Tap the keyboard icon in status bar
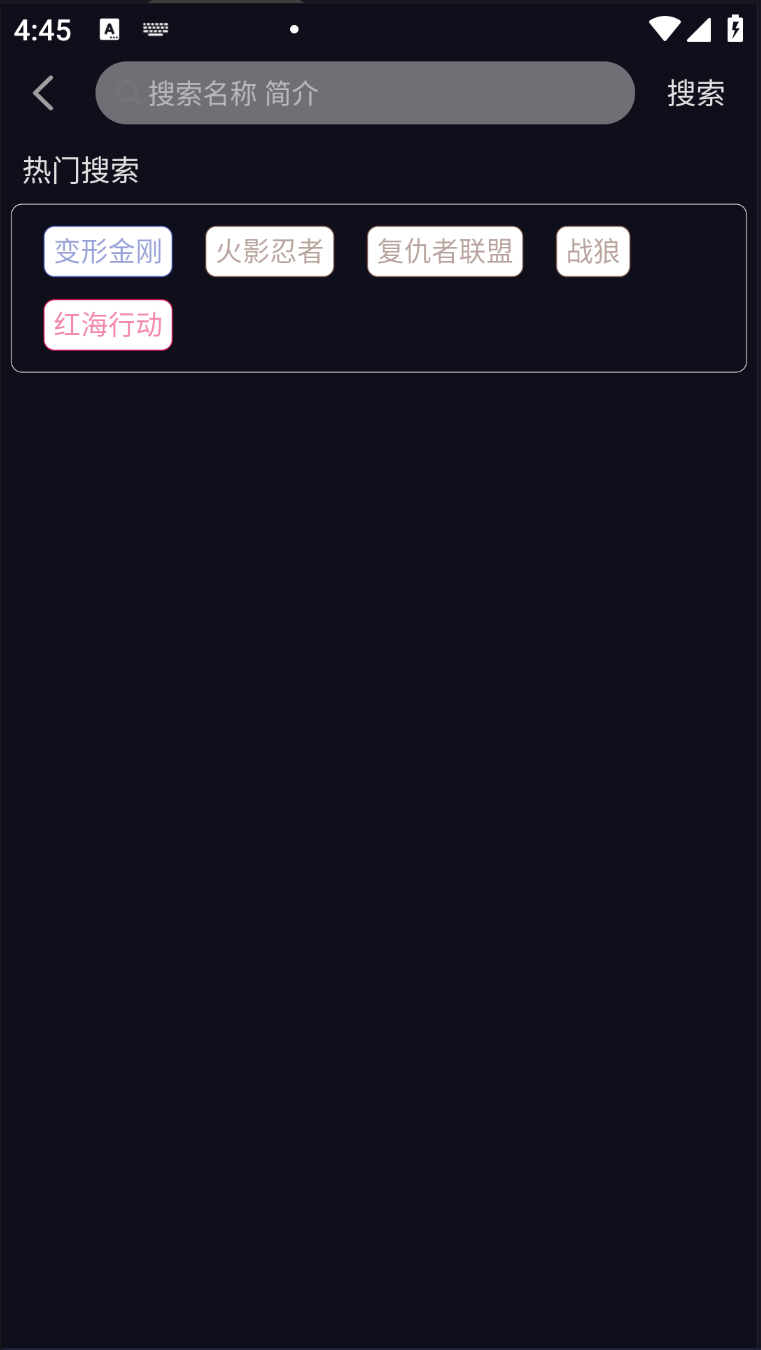Screen dimensions: 761x1350 [x=155, y=28]
